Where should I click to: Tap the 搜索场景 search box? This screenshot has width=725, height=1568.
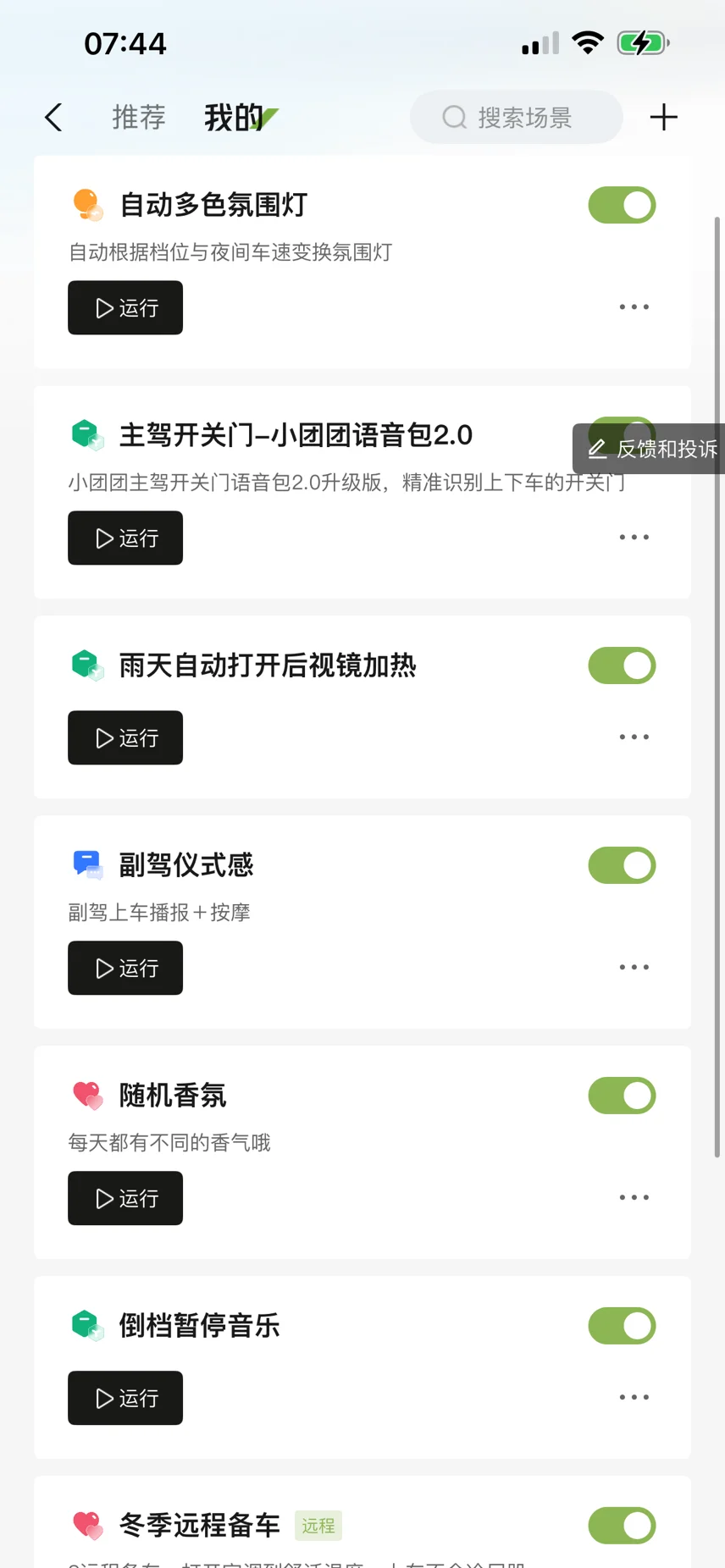(x=516, y=118)
